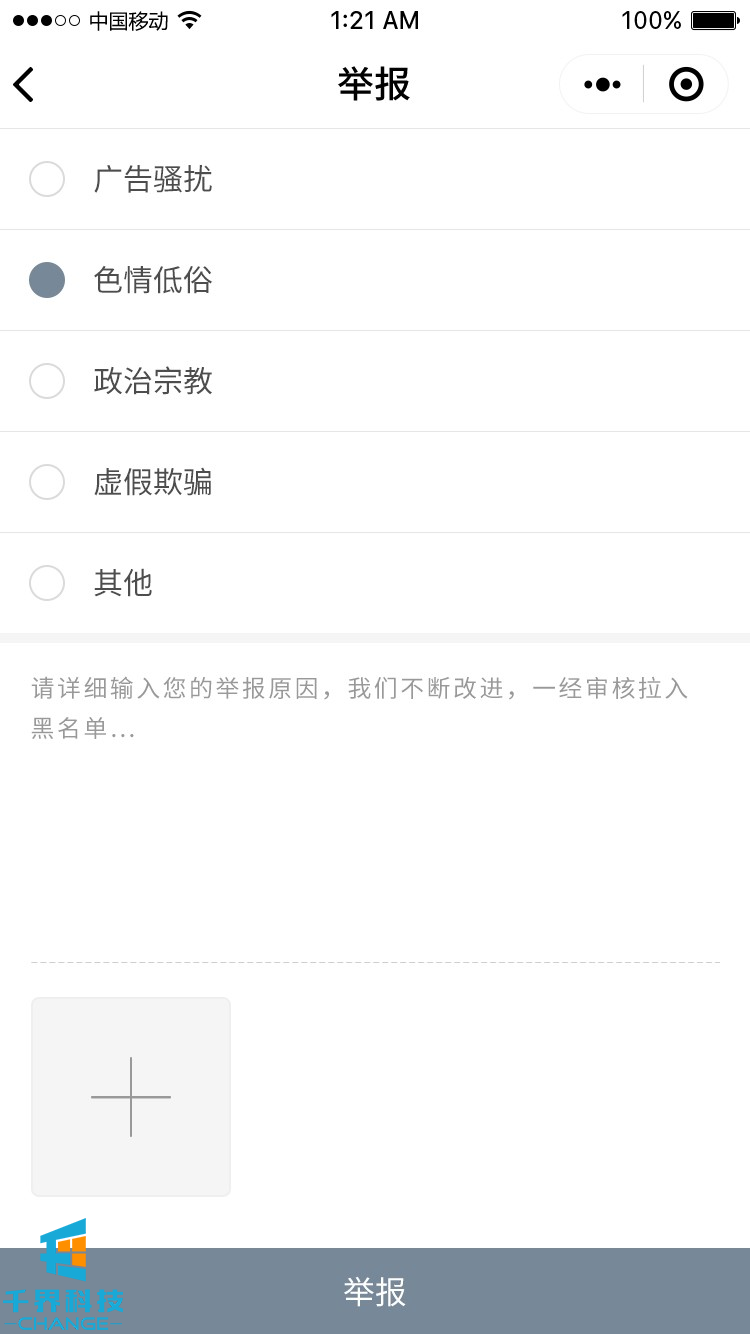Pick 政治宗教 as the report reason
Image resolution: width=750 pixels, height=1334 pixels.
point(47,381)
